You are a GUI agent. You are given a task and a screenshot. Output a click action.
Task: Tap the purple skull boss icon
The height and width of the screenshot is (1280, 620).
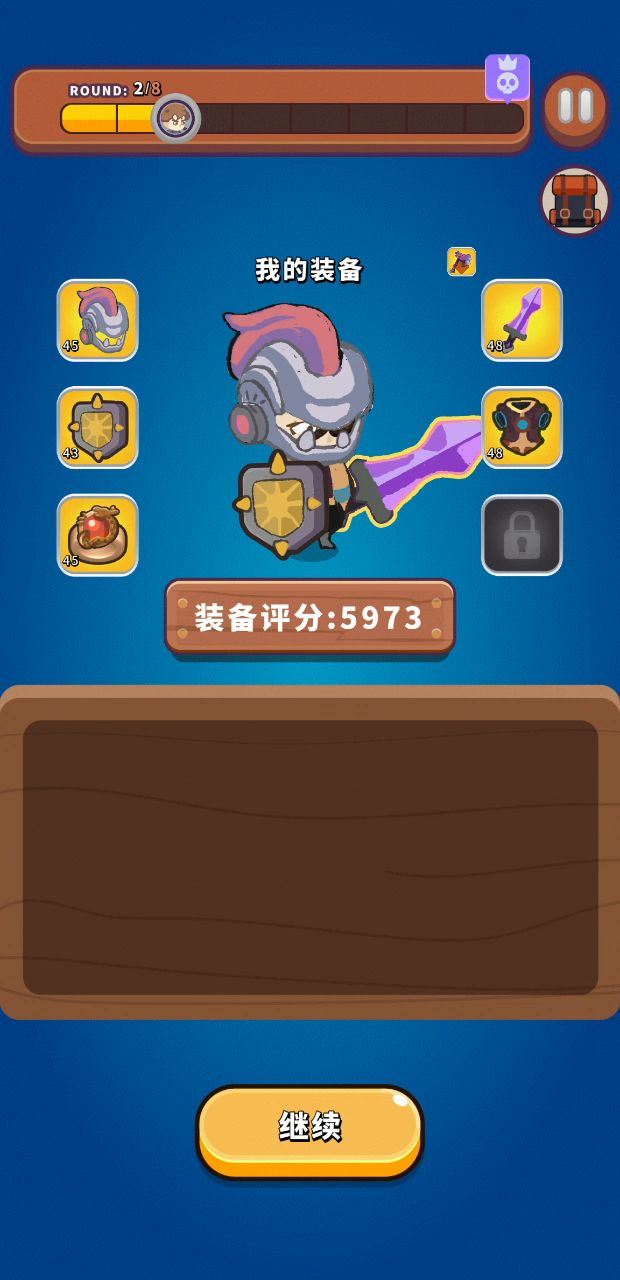point(507,78)
